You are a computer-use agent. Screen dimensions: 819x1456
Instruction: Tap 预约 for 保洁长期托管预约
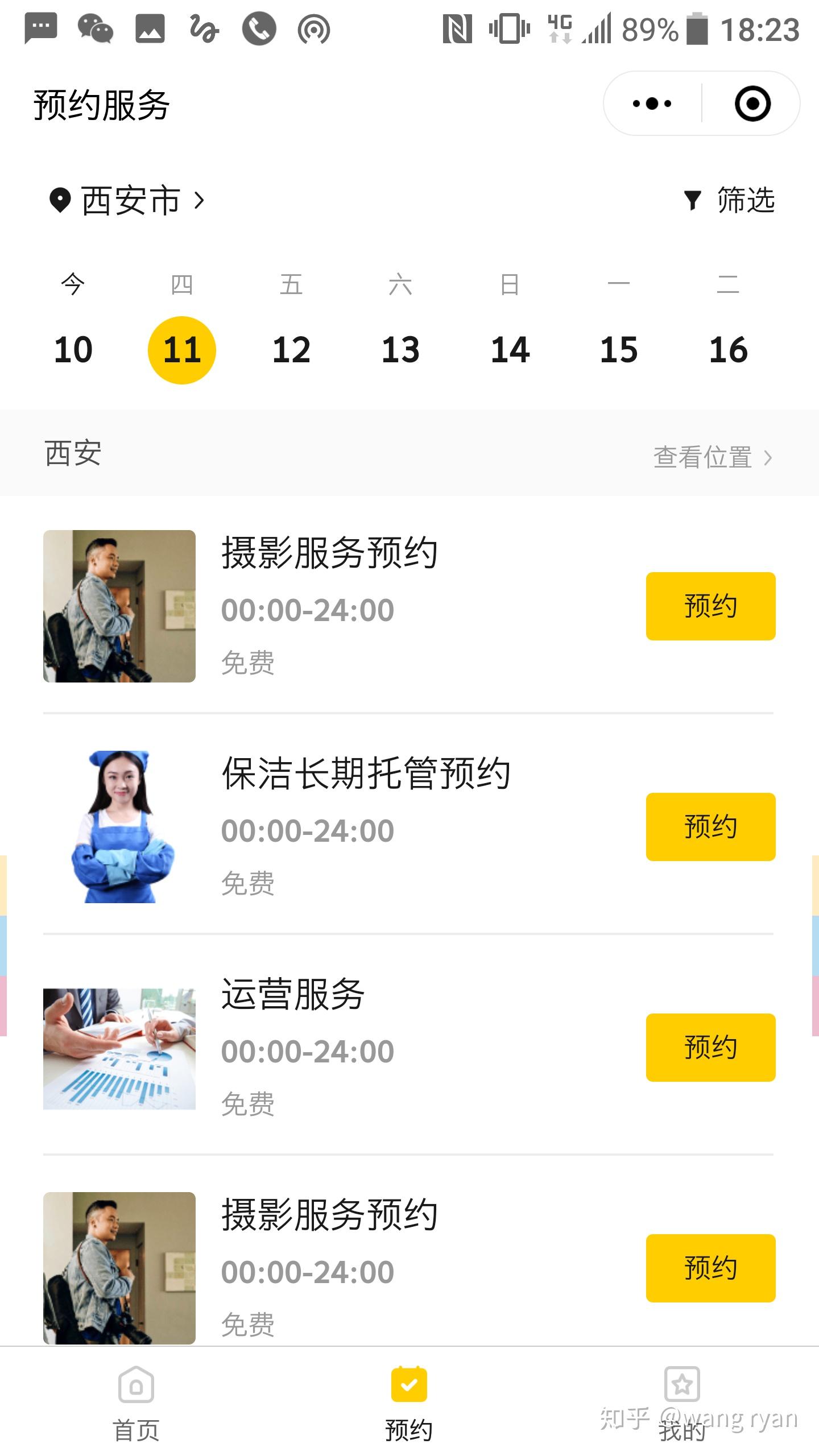(710, 827)
